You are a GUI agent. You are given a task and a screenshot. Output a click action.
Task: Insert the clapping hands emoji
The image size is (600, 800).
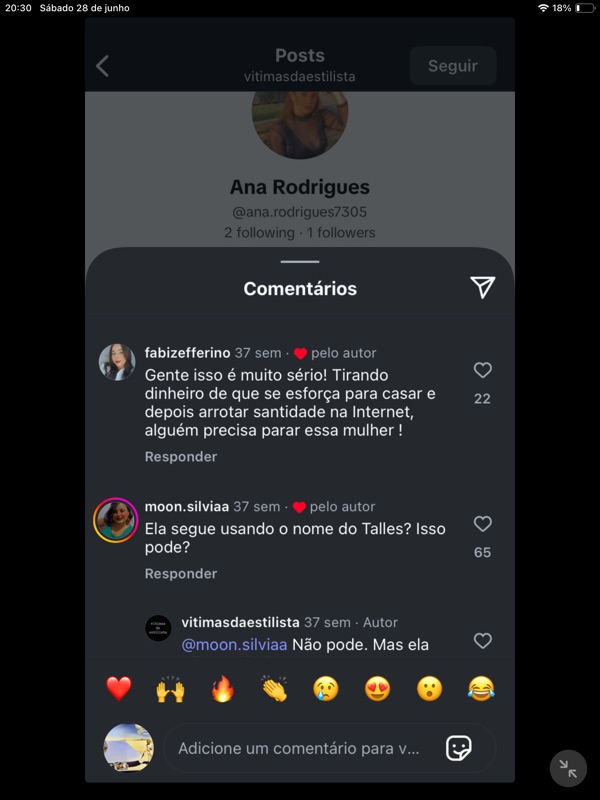274,688
